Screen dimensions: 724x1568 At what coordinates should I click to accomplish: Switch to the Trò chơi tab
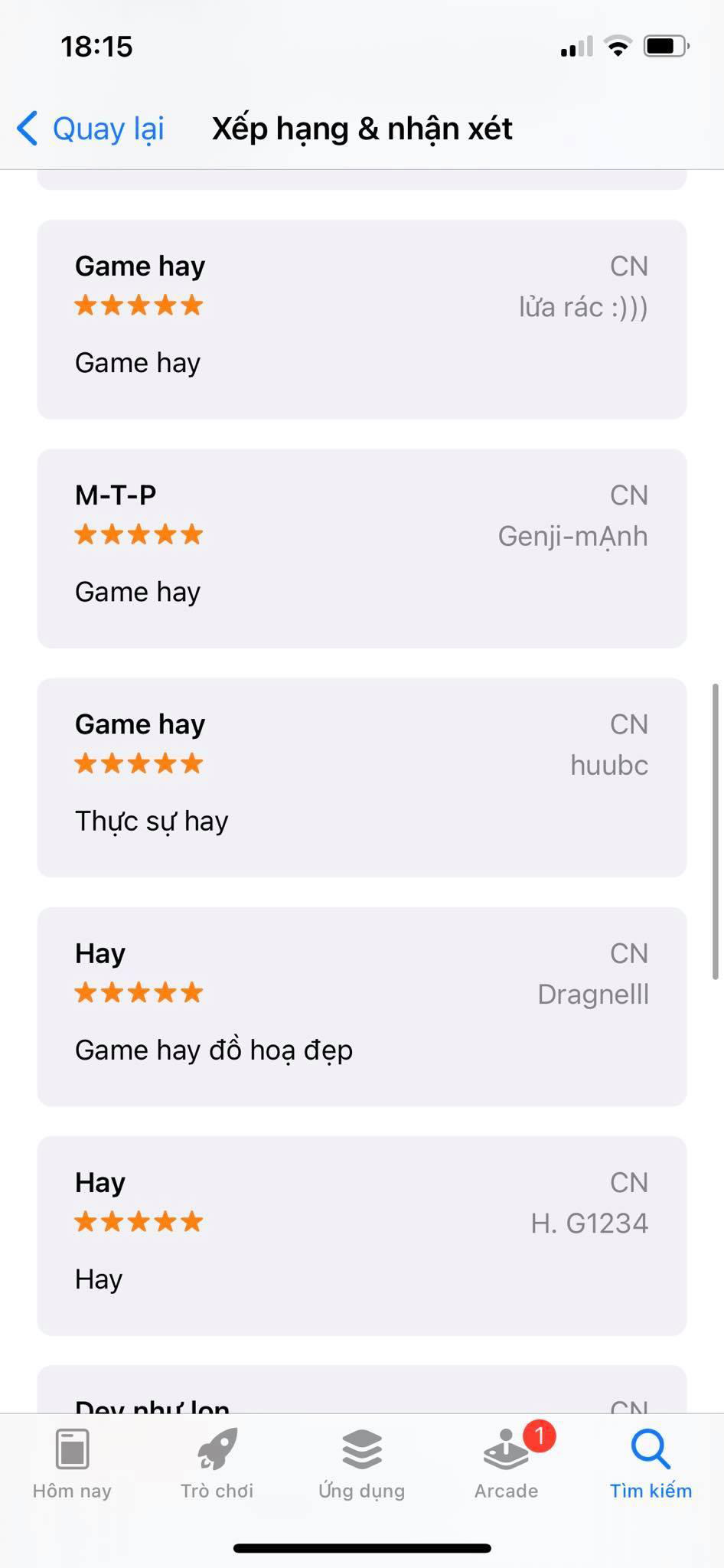coord(217,1464)
